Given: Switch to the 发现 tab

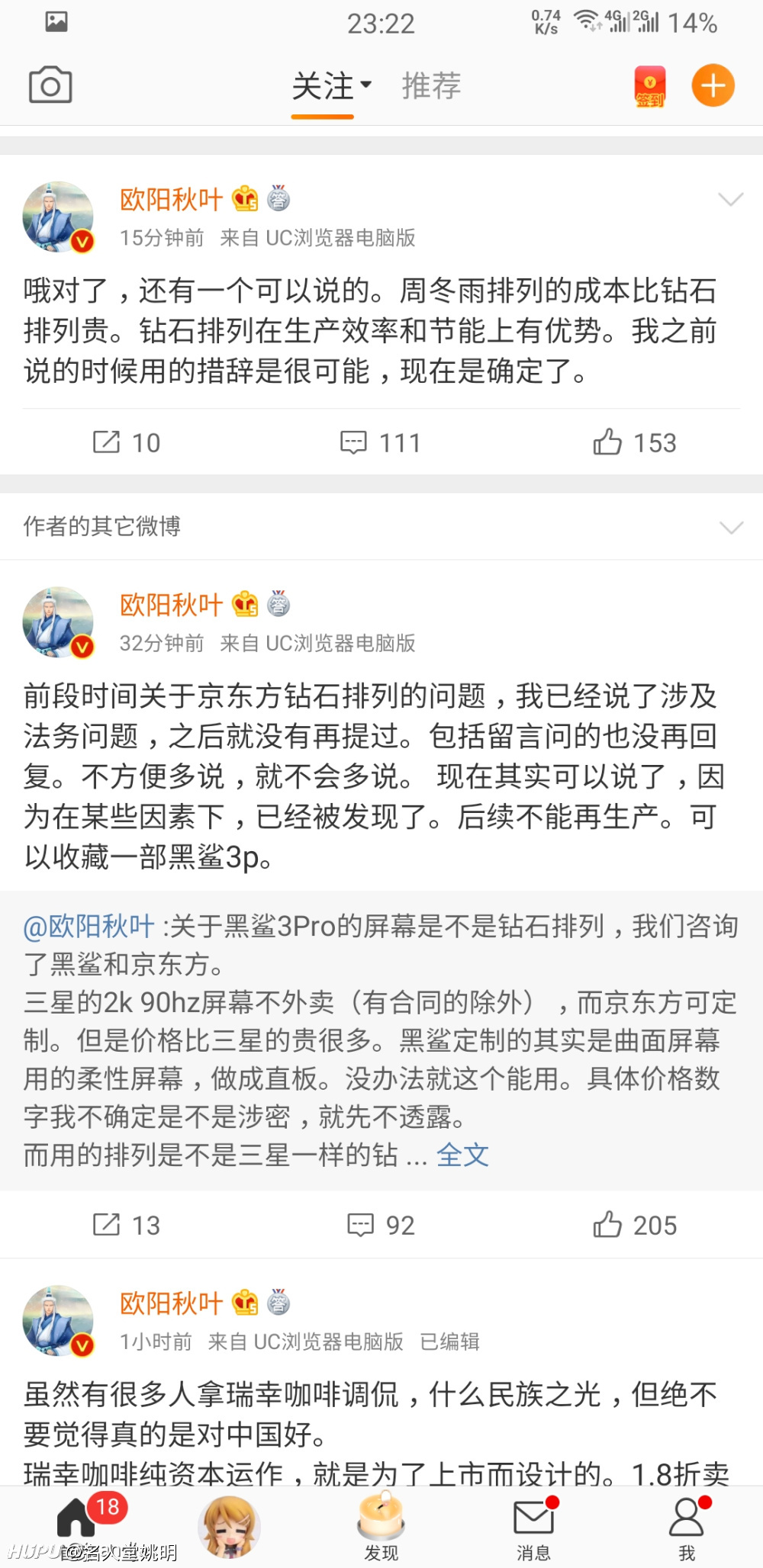Looking at the screenshot, I should pyautogui.click(x=381, y=1527).
